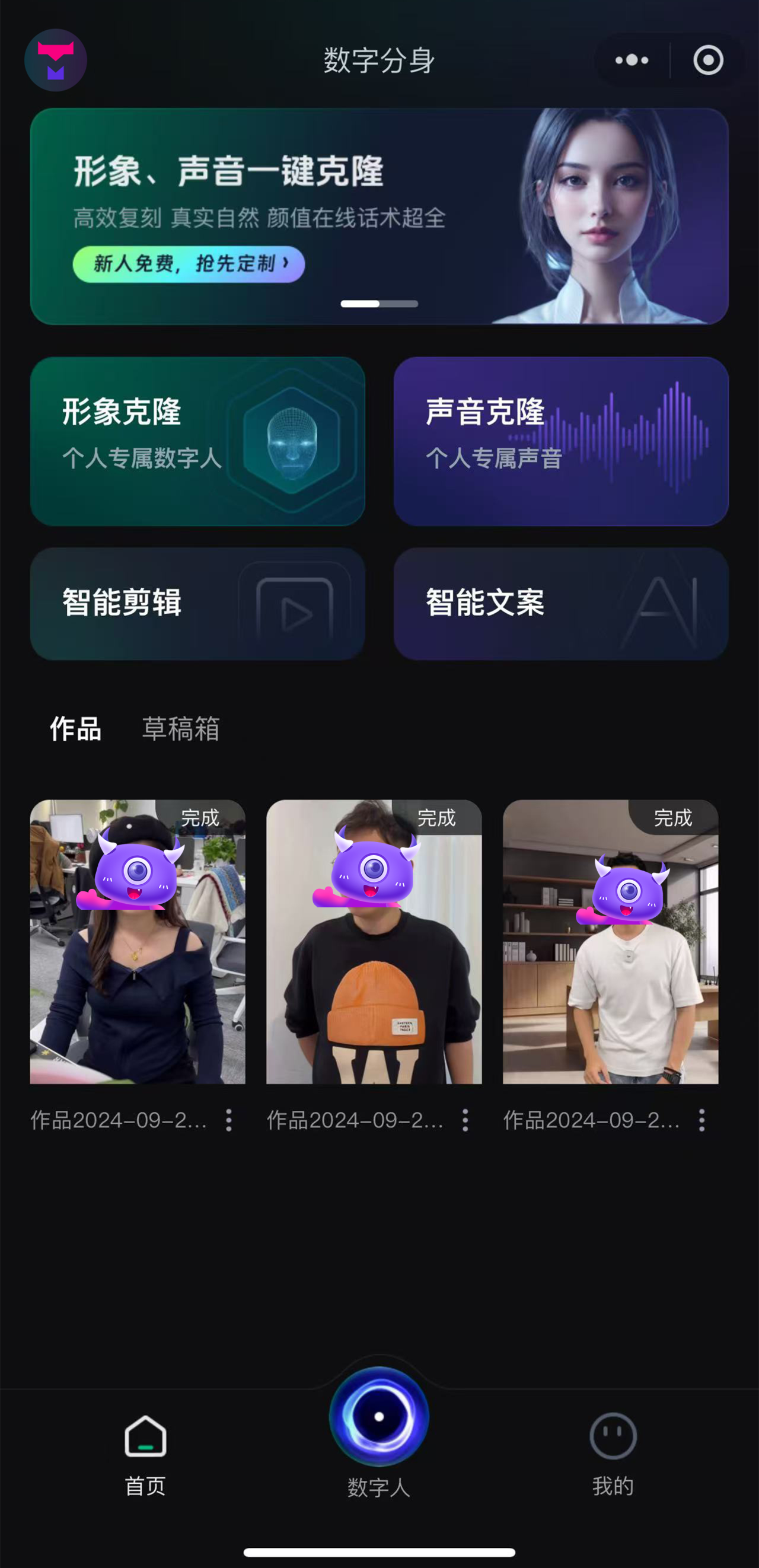Image resolution: width=759 pixels, height=1568 pixels.
Task: Launch 智能文案 feature
Action: tap(560, 603)
